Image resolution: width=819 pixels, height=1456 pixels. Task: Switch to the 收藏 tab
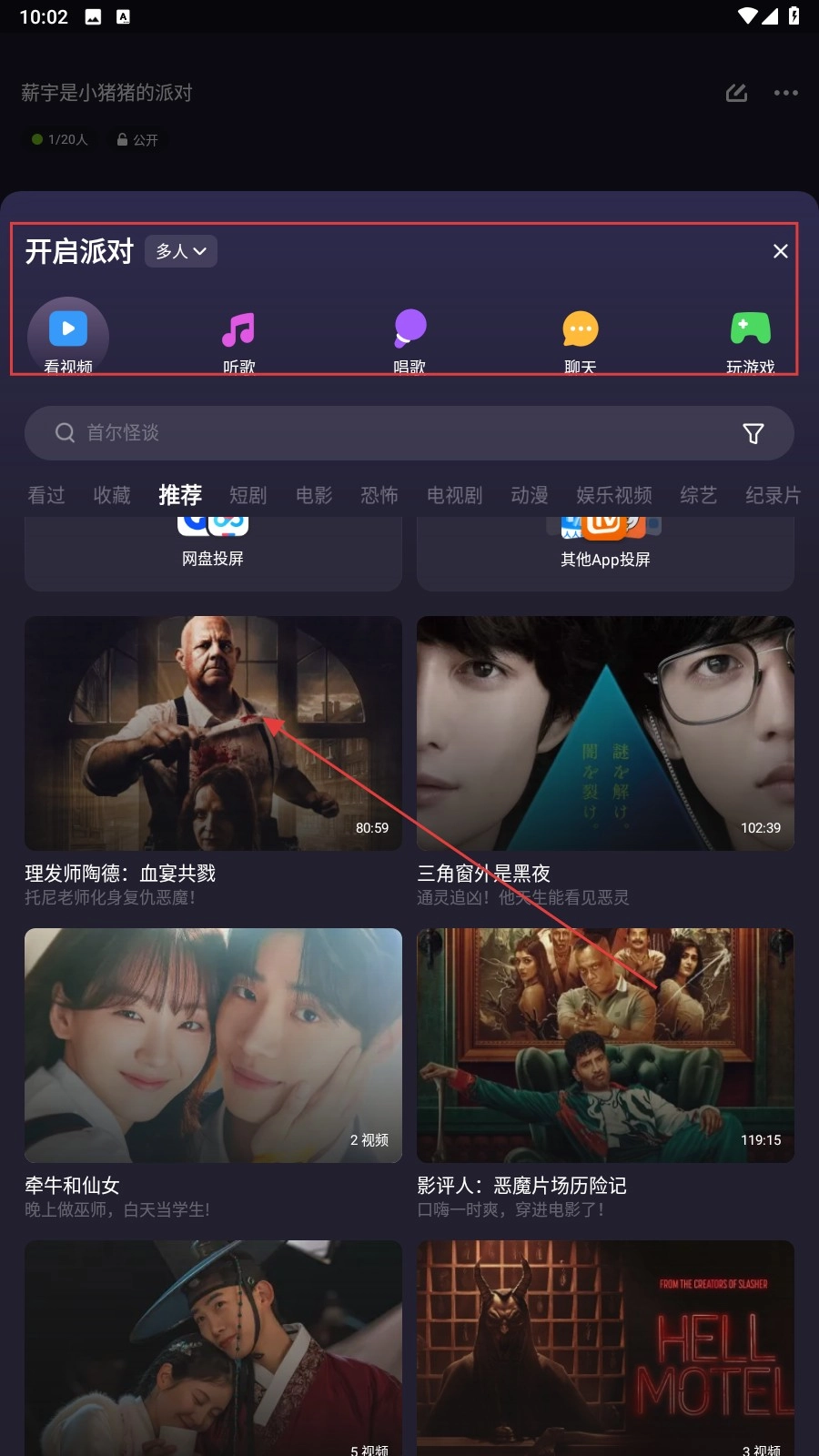click(112, 495)
